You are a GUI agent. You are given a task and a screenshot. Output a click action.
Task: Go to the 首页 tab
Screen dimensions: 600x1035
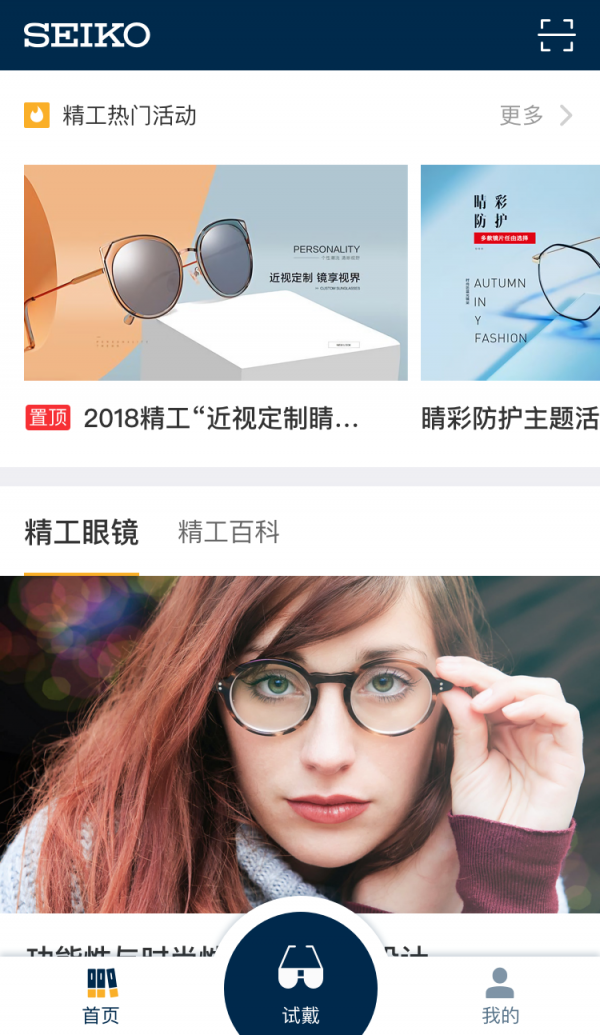tap(100, 996)
